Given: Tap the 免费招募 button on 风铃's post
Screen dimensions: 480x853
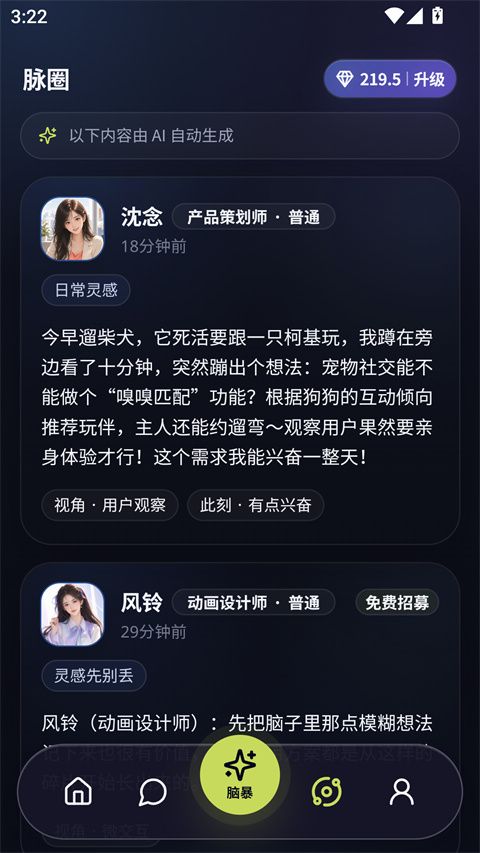Looking at the screenshot, I should [397, 603].
